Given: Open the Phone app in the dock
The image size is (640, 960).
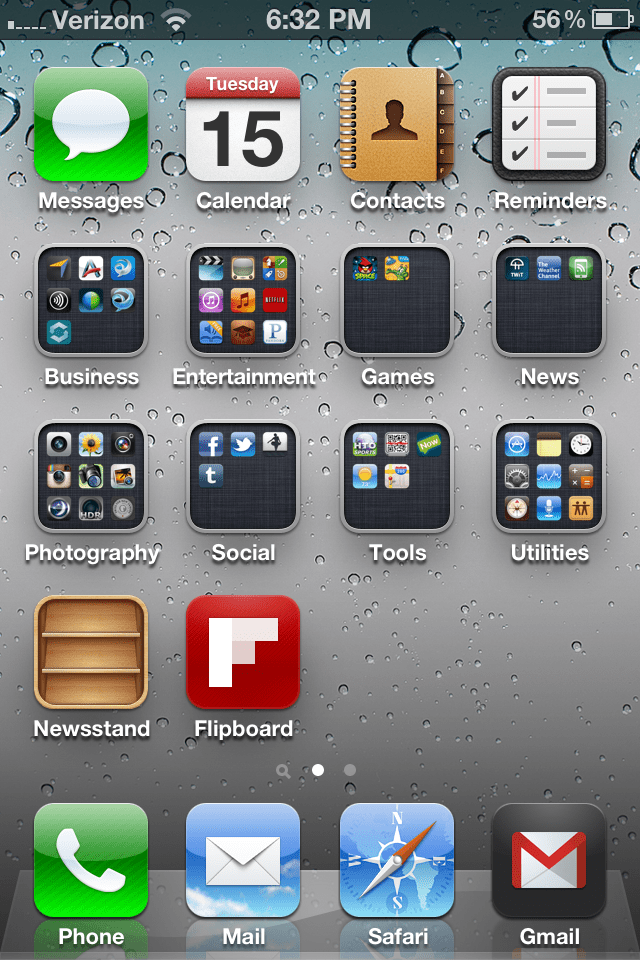Looking at the screenshot, I should click(91, 861).
